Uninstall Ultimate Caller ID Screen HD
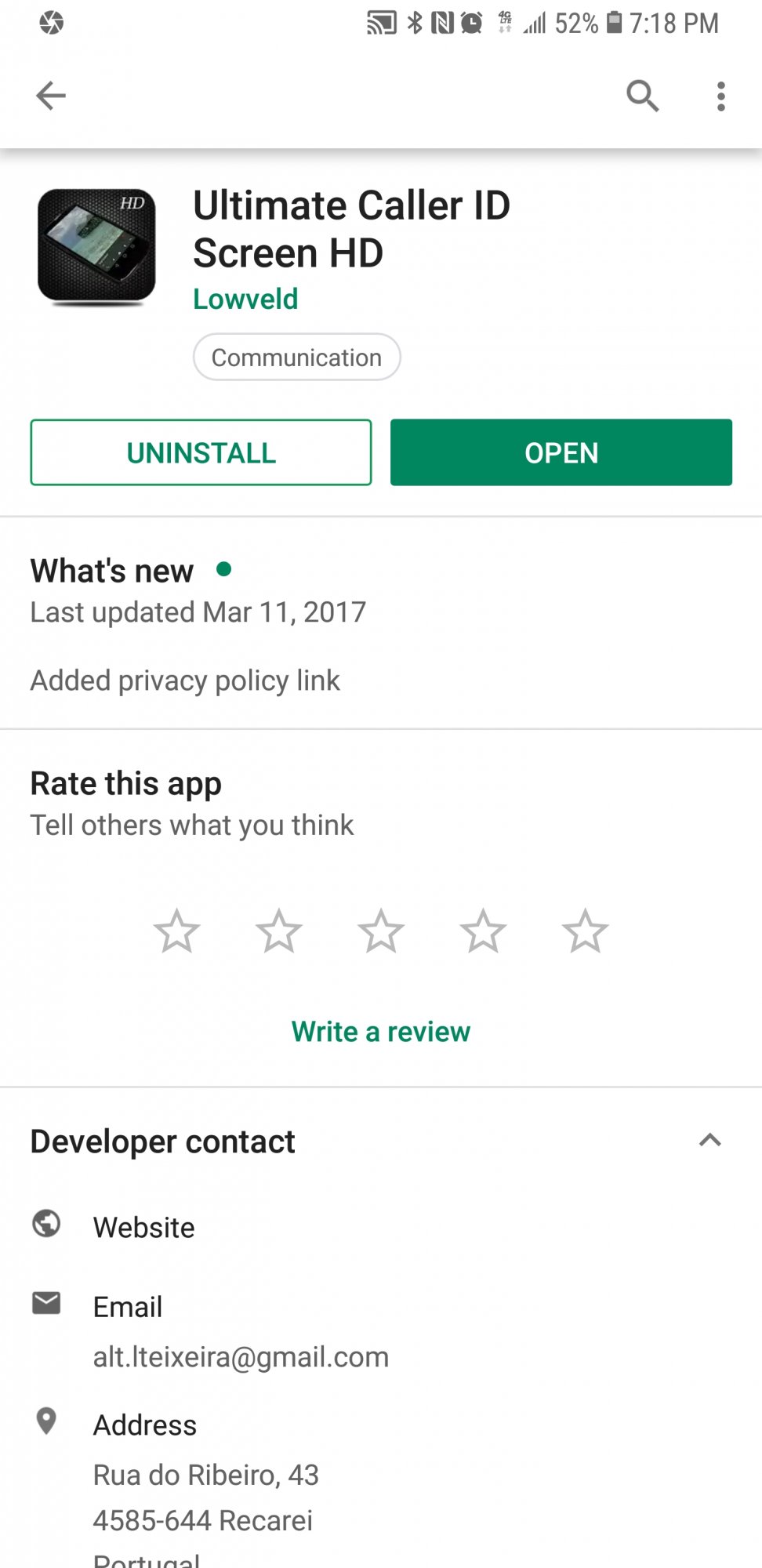The width and height of the screenshot is (762, 1568). pos(201,452)
